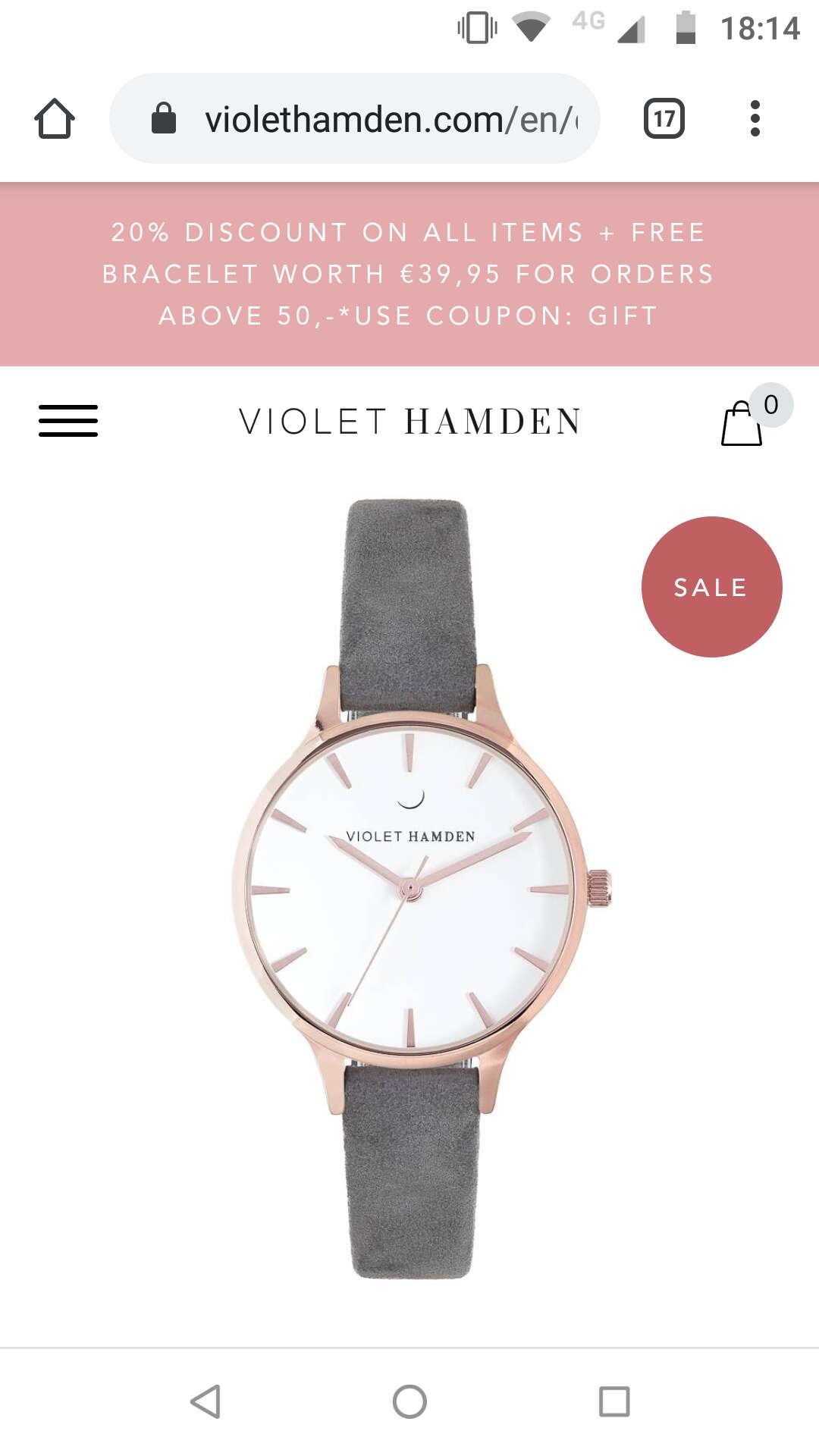The height and width of the screenshot is (1456, 819).
Task: Open the browser overflow menu
Action: point(755,118)
